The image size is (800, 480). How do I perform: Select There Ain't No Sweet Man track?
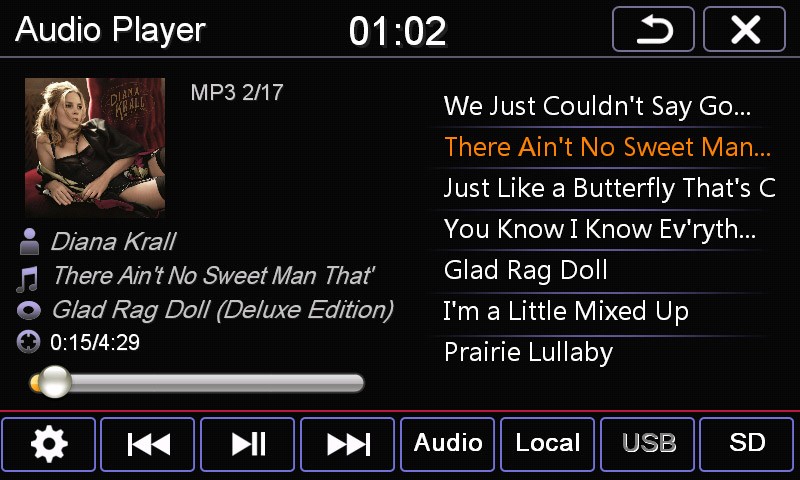click(x=607, y=147)
